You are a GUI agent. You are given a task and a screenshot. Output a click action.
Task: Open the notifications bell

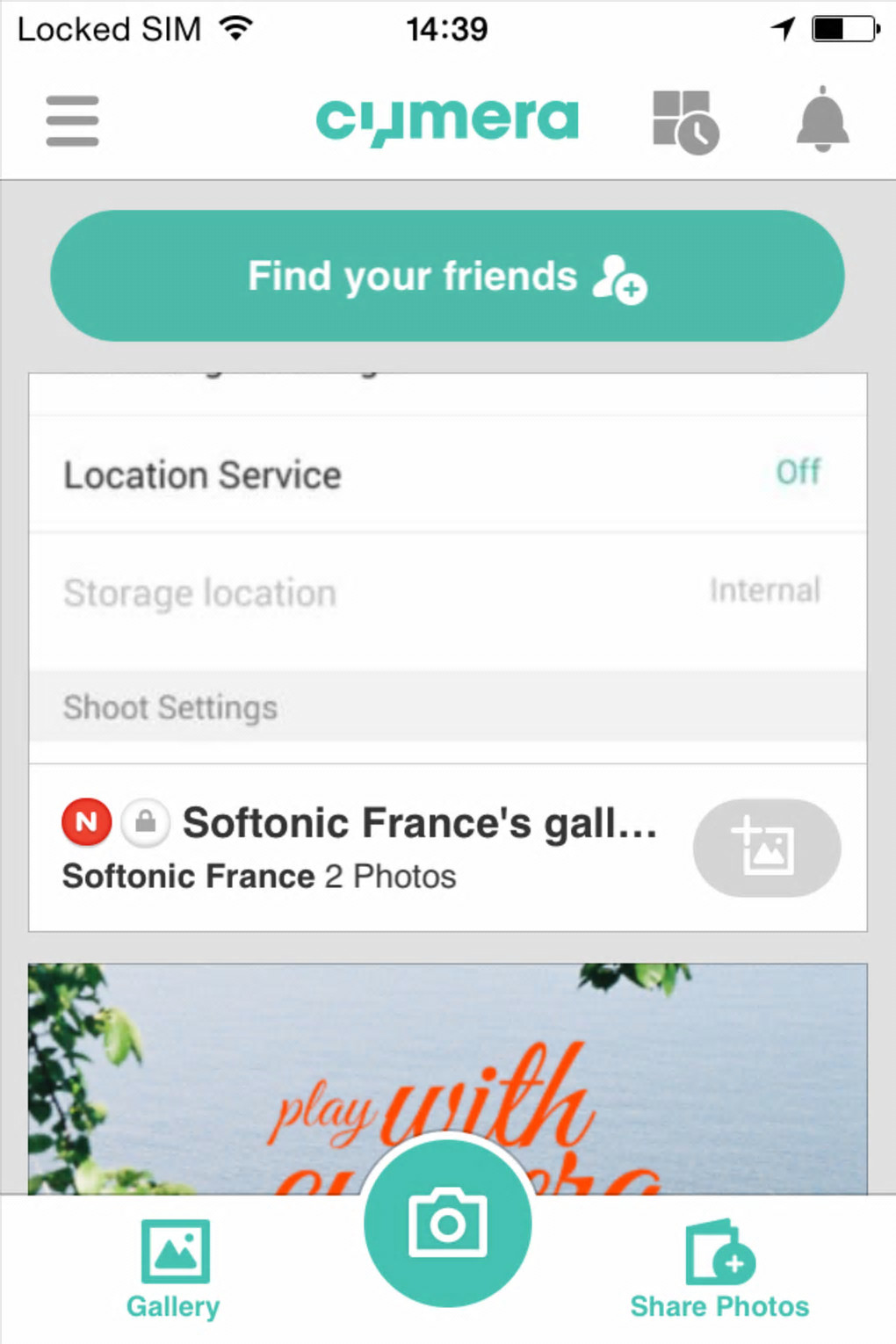(822, 121)
